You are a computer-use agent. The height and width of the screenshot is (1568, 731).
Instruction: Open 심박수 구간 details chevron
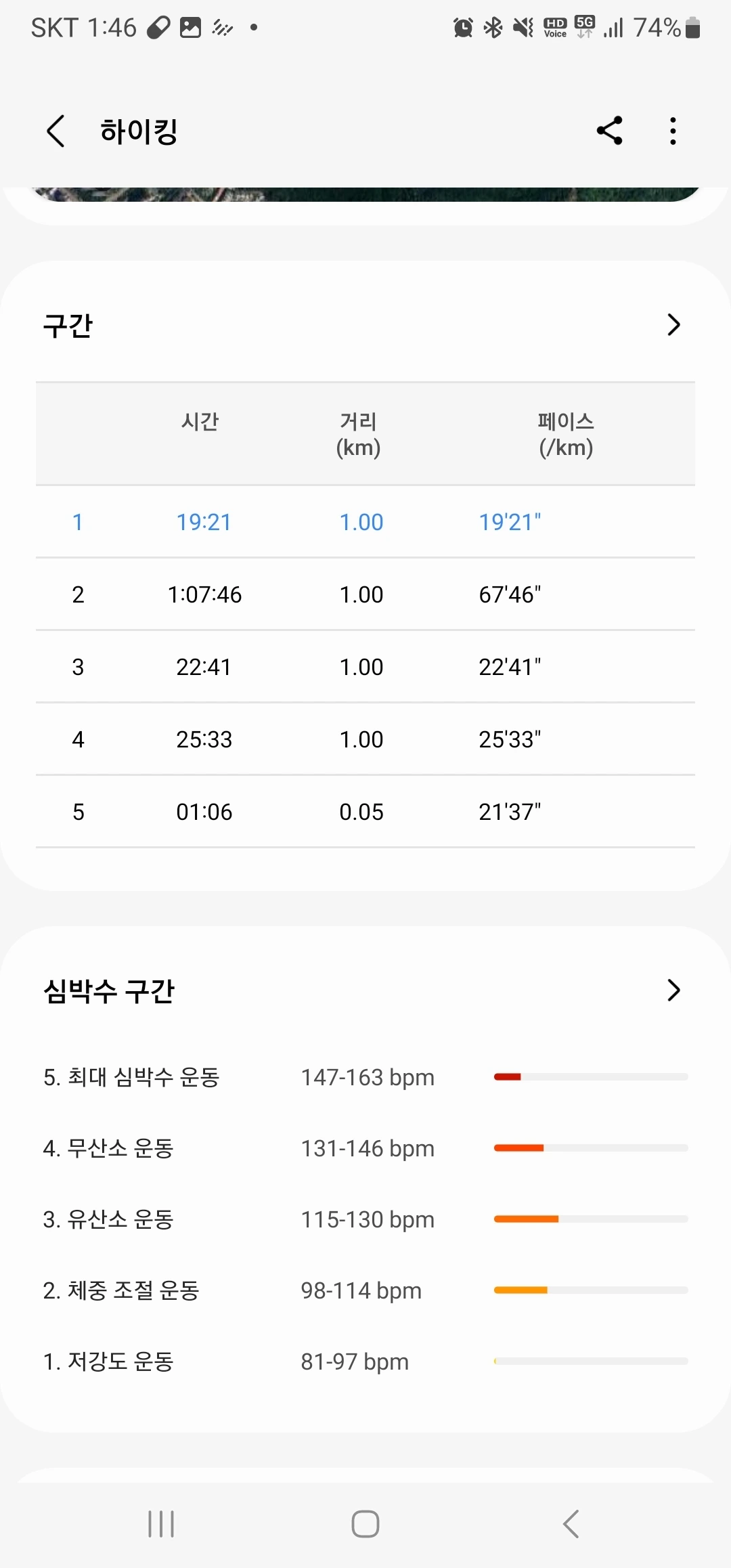pos(673,990)
